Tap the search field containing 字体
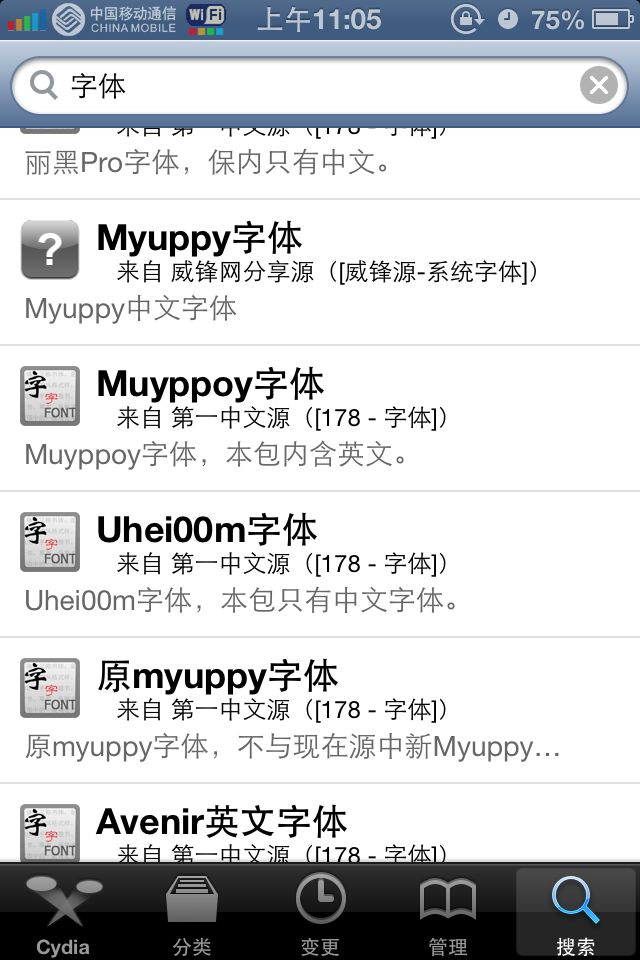This screenshot has height=960, width=640. pyautogui.click(x=318, y=85)
